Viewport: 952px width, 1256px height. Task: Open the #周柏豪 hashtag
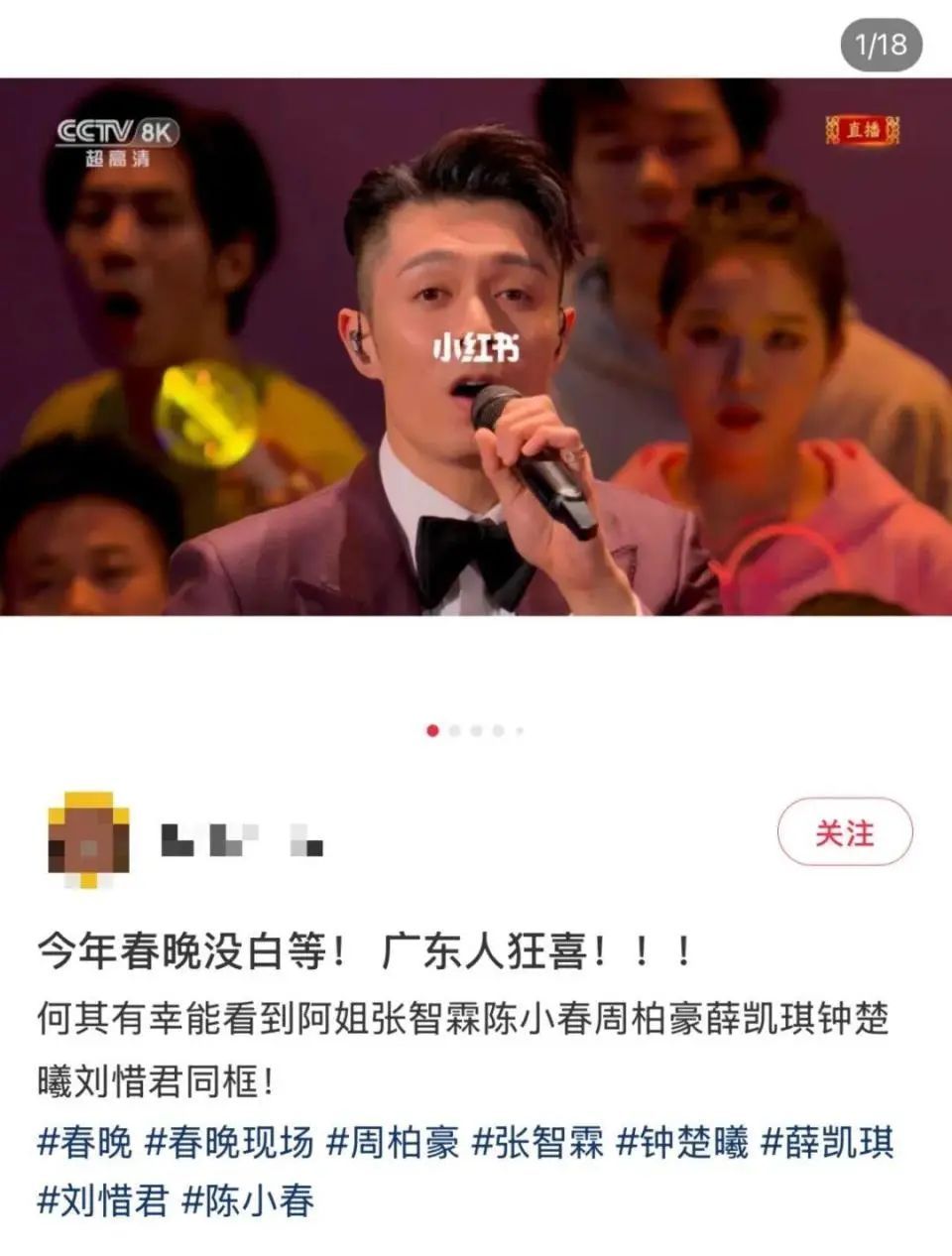click(393, 1143)
